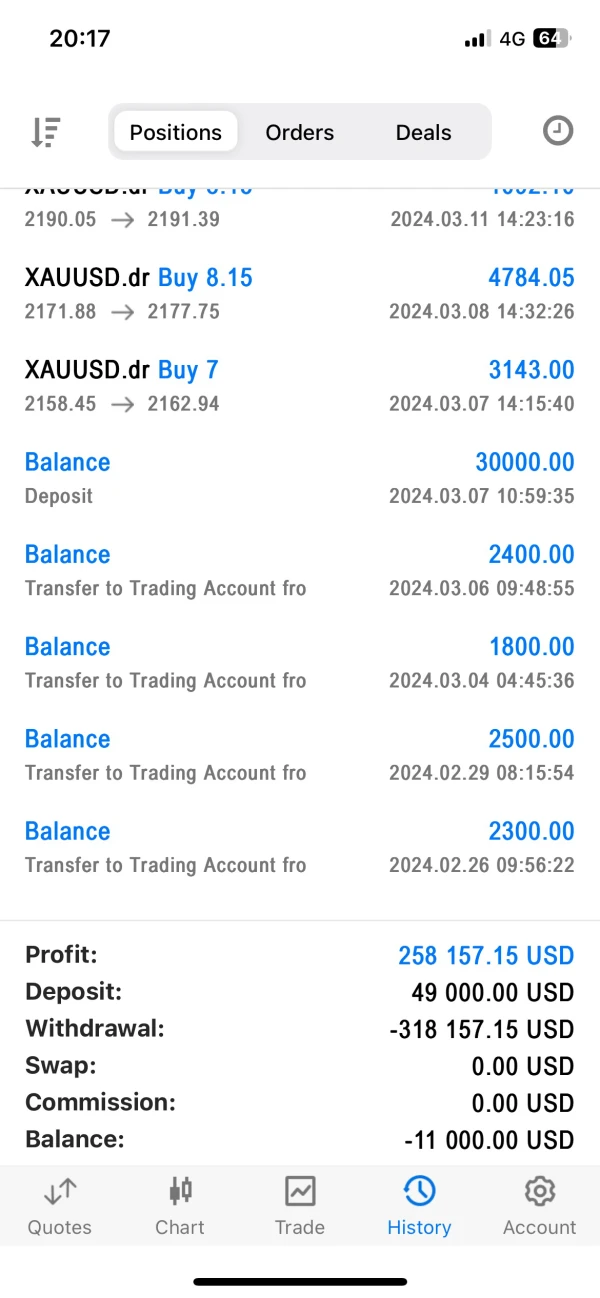View the 1800.00 balance transfer entry
Viewport: 600px width, 1298px height.
coord(300,662)
